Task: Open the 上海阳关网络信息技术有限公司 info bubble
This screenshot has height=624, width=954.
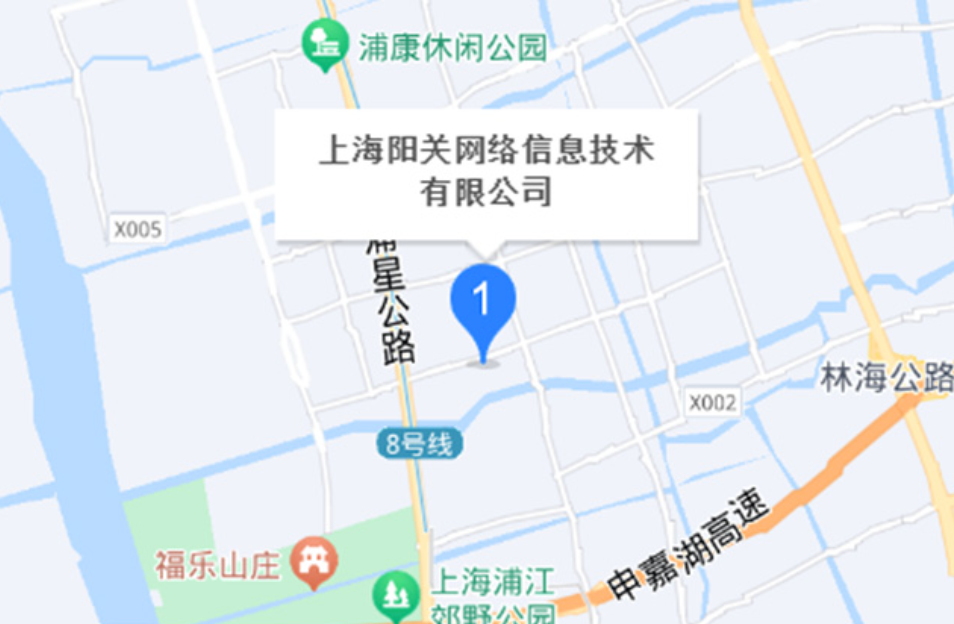Action: coord(486,172)
